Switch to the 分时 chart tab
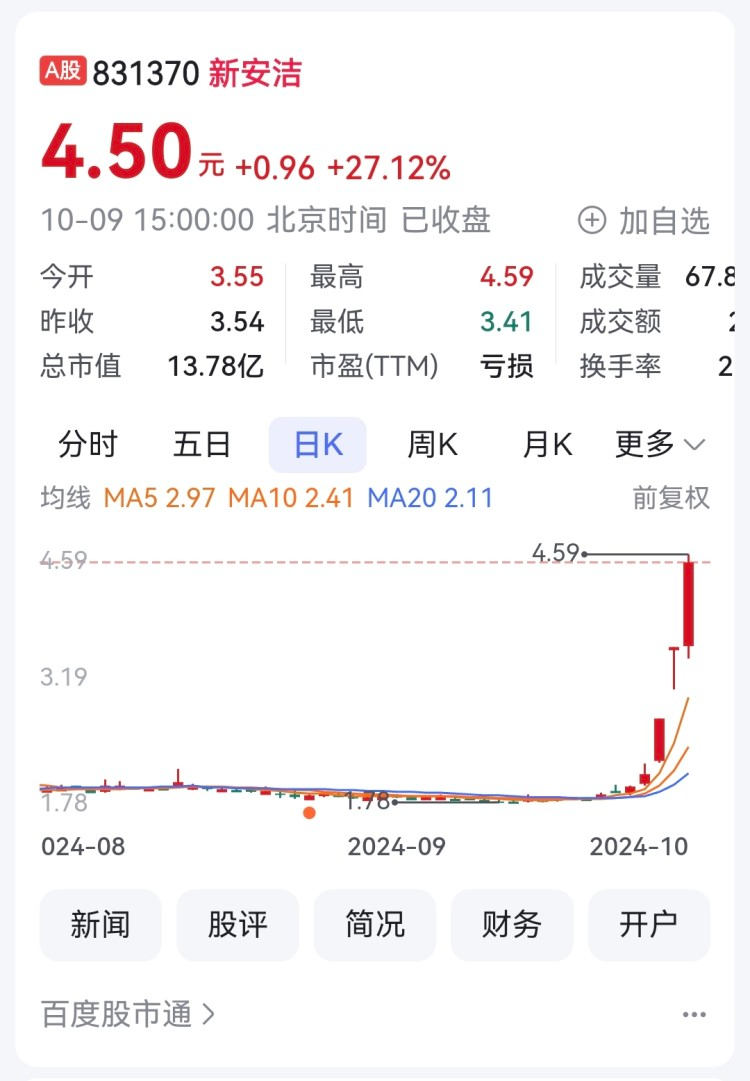 tap(88, 445)
